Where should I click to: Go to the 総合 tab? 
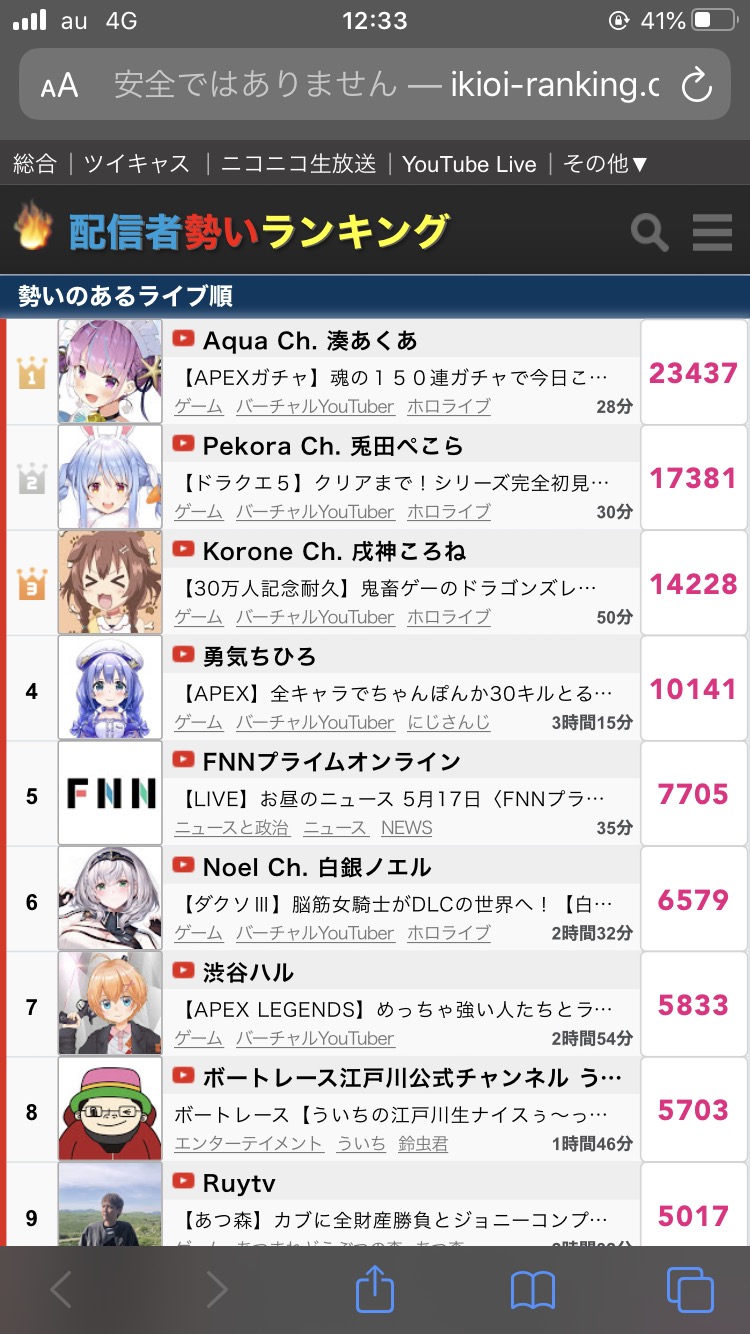click(x=35, y=164)
